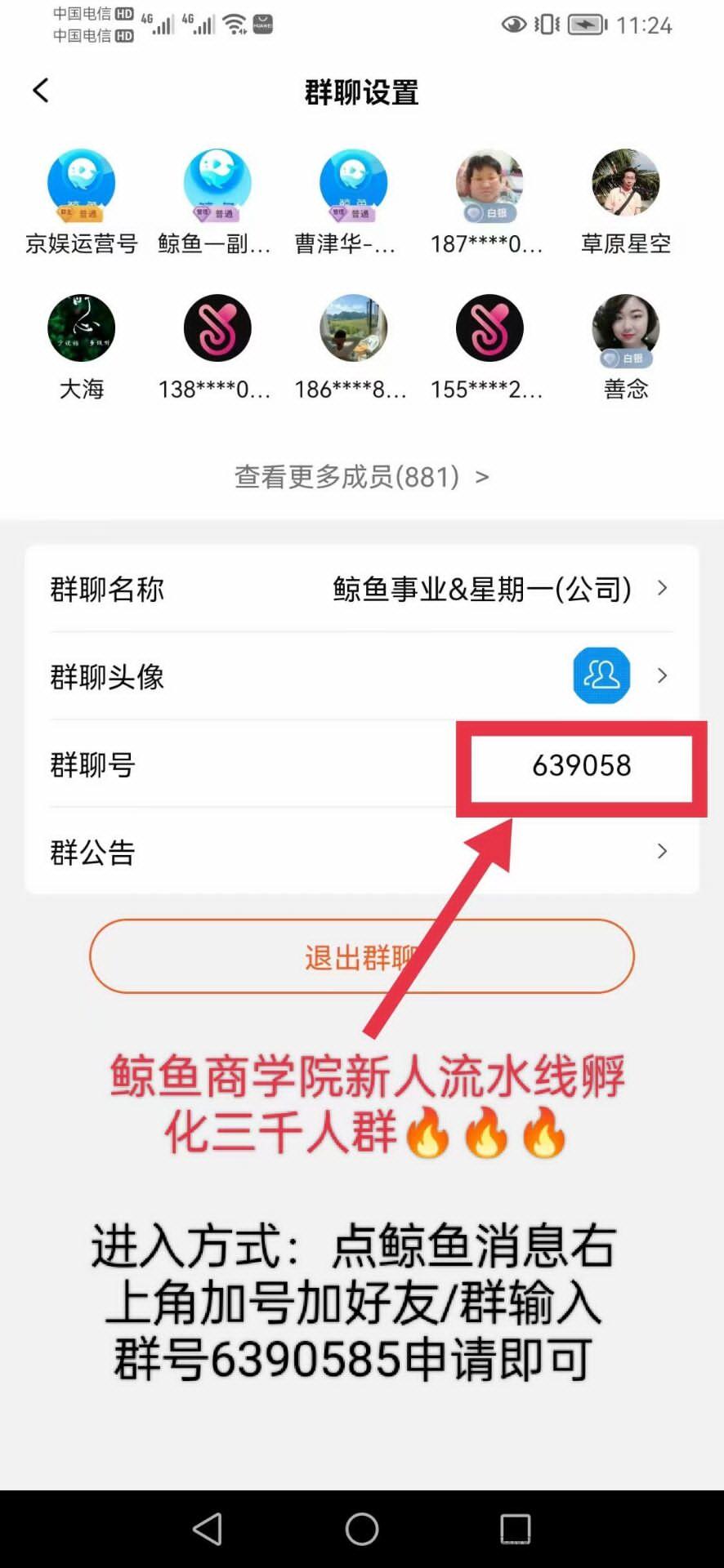This screenshot has height=1568, width=724.
Task: Open the 群聊头像 row
Action: [x=361, y=676]
